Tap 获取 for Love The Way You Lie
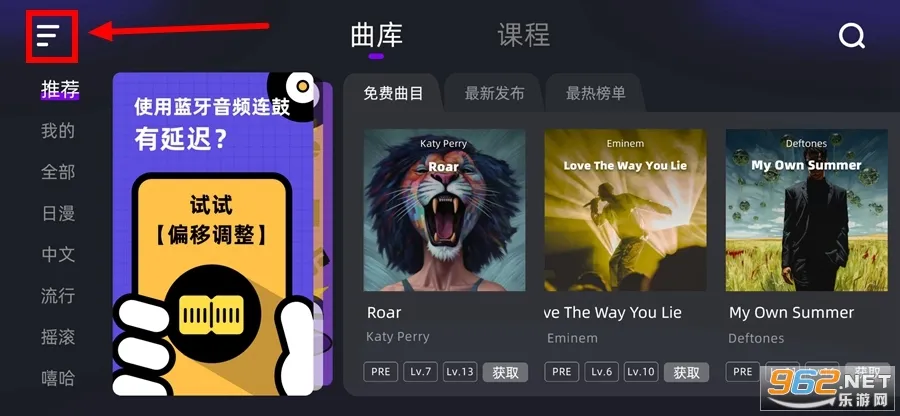900x416 pixels. [686, 372]
